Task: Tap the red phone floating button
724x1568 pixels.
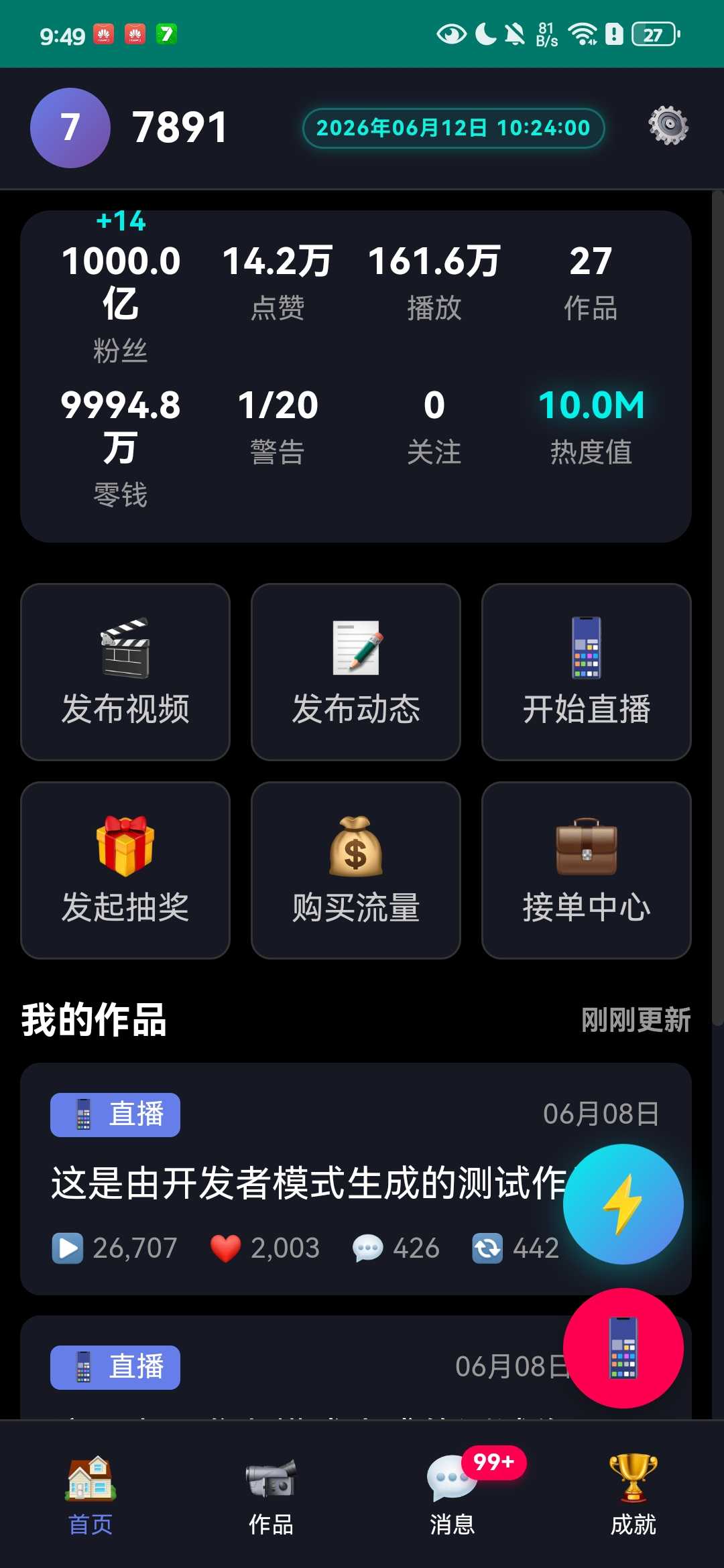Action: coord(623,1348)
